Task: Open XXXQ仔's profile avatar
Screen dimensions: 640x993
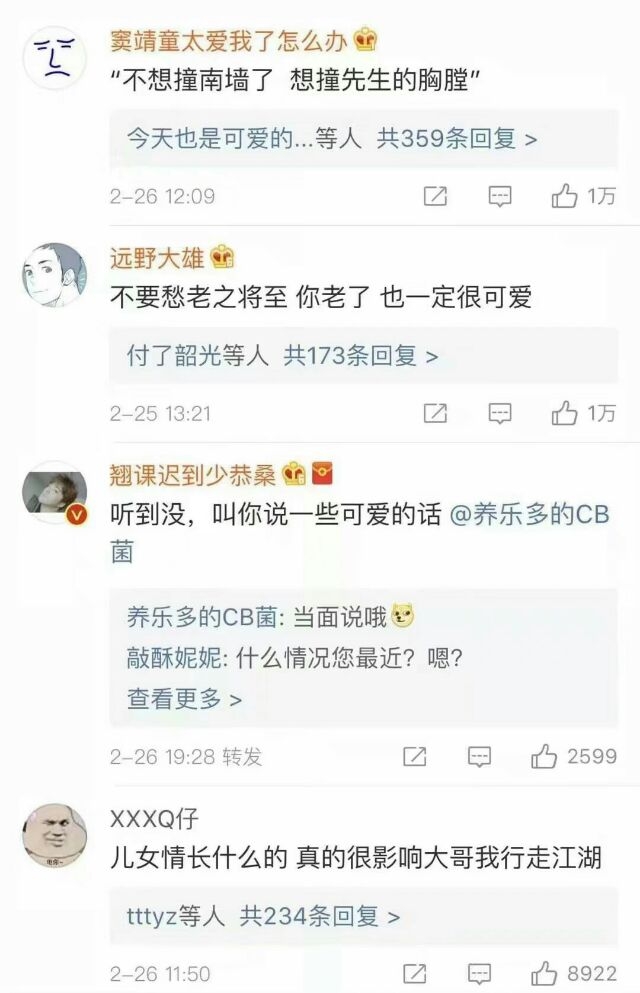Action: [x=55, y=835]
